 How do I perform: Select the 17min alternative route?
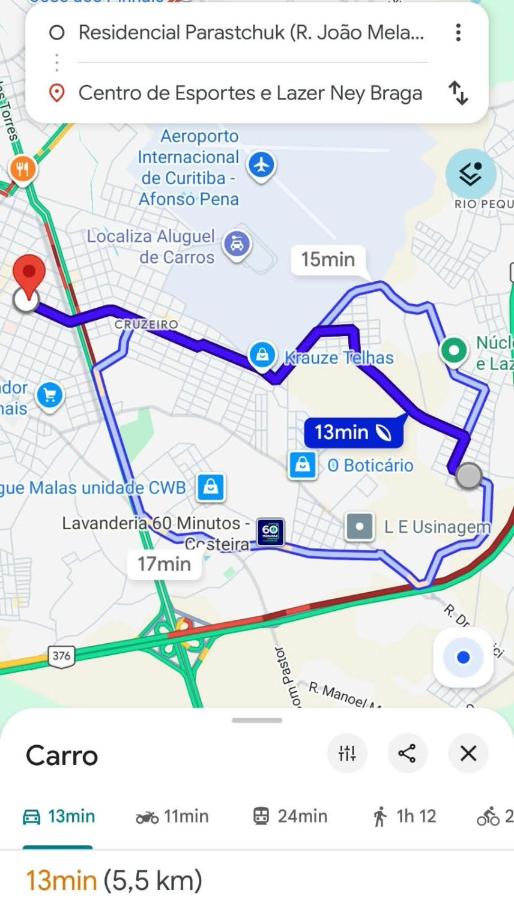164,564
